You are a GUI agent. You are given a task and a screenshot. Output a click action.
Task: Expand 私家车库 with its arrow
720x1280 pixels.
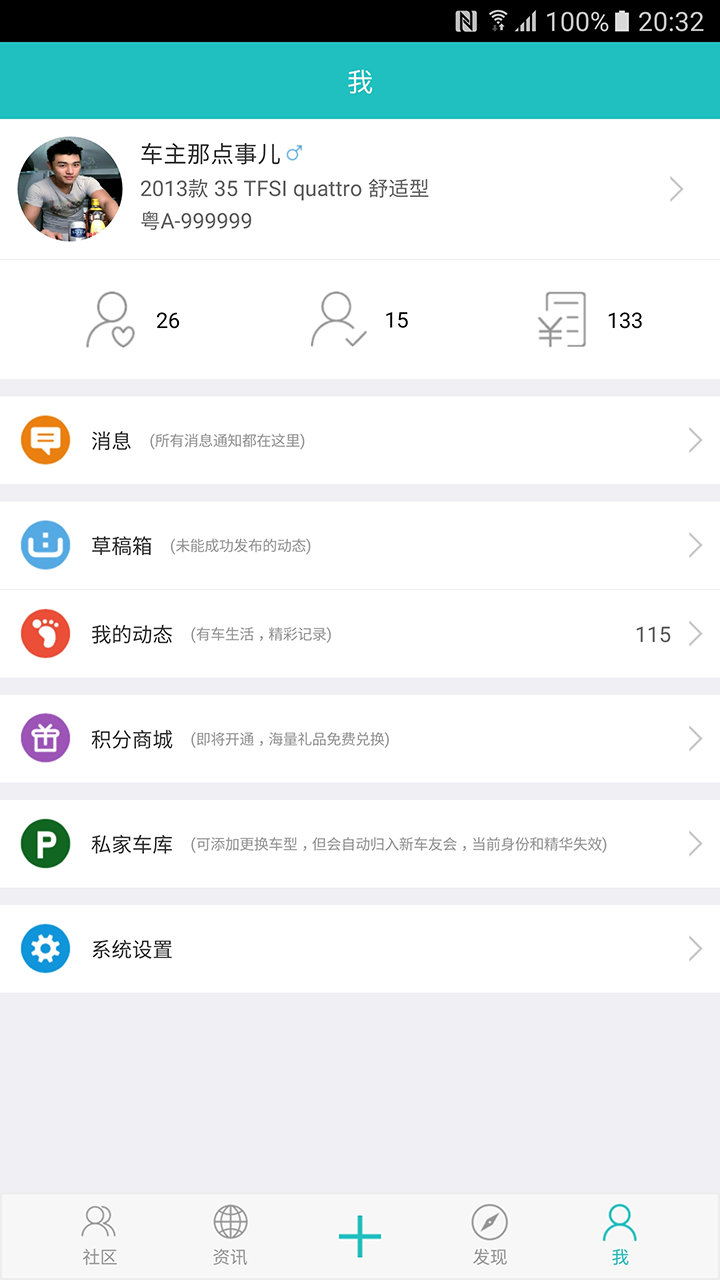coord(695,843)
